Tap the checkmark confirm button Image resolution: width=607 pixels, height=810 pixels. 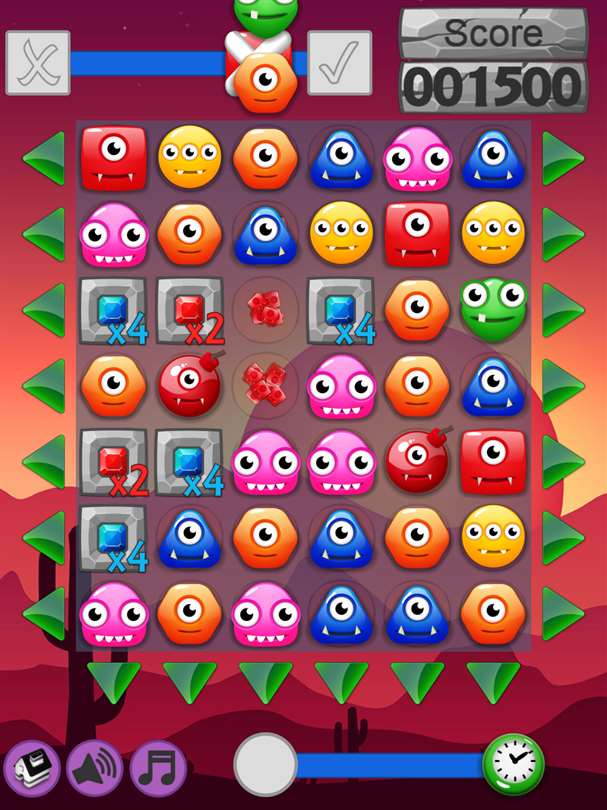(339, 63)
